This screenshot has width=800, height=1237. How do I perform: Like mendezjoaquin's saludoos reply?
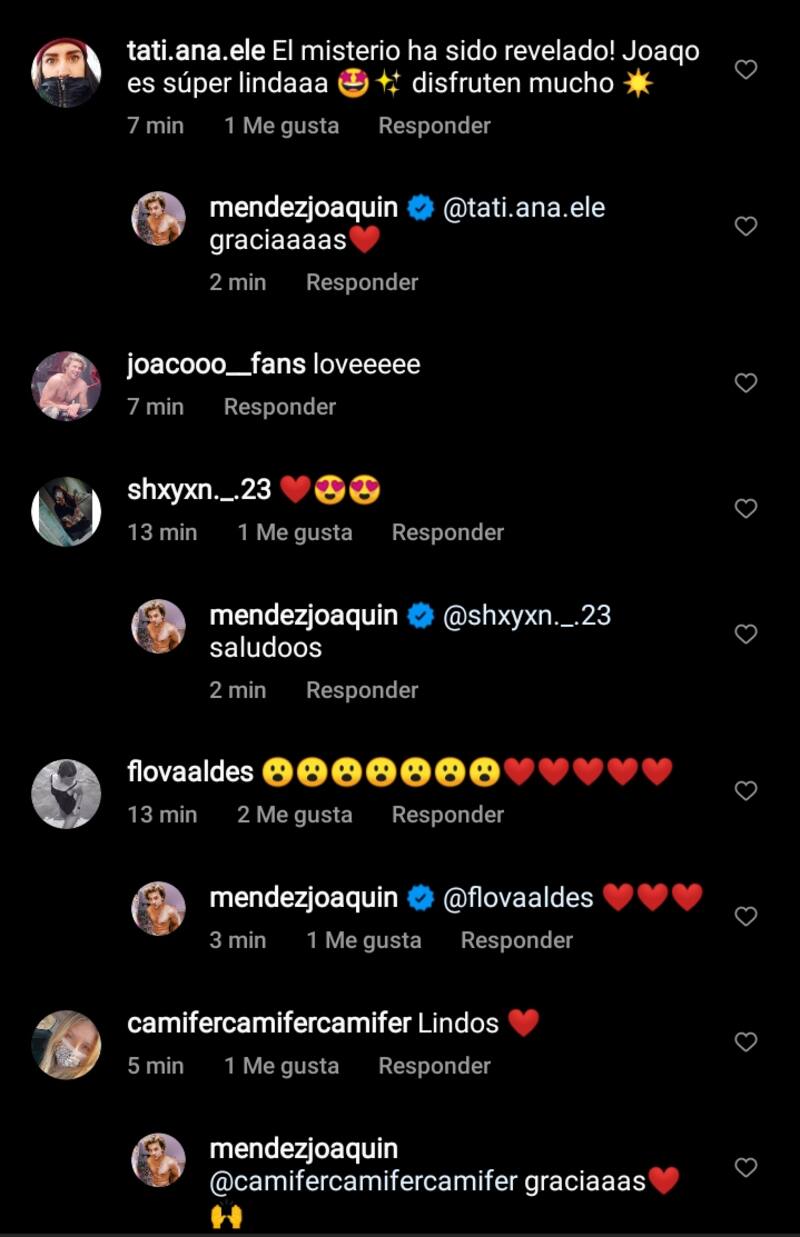(746, 634)
